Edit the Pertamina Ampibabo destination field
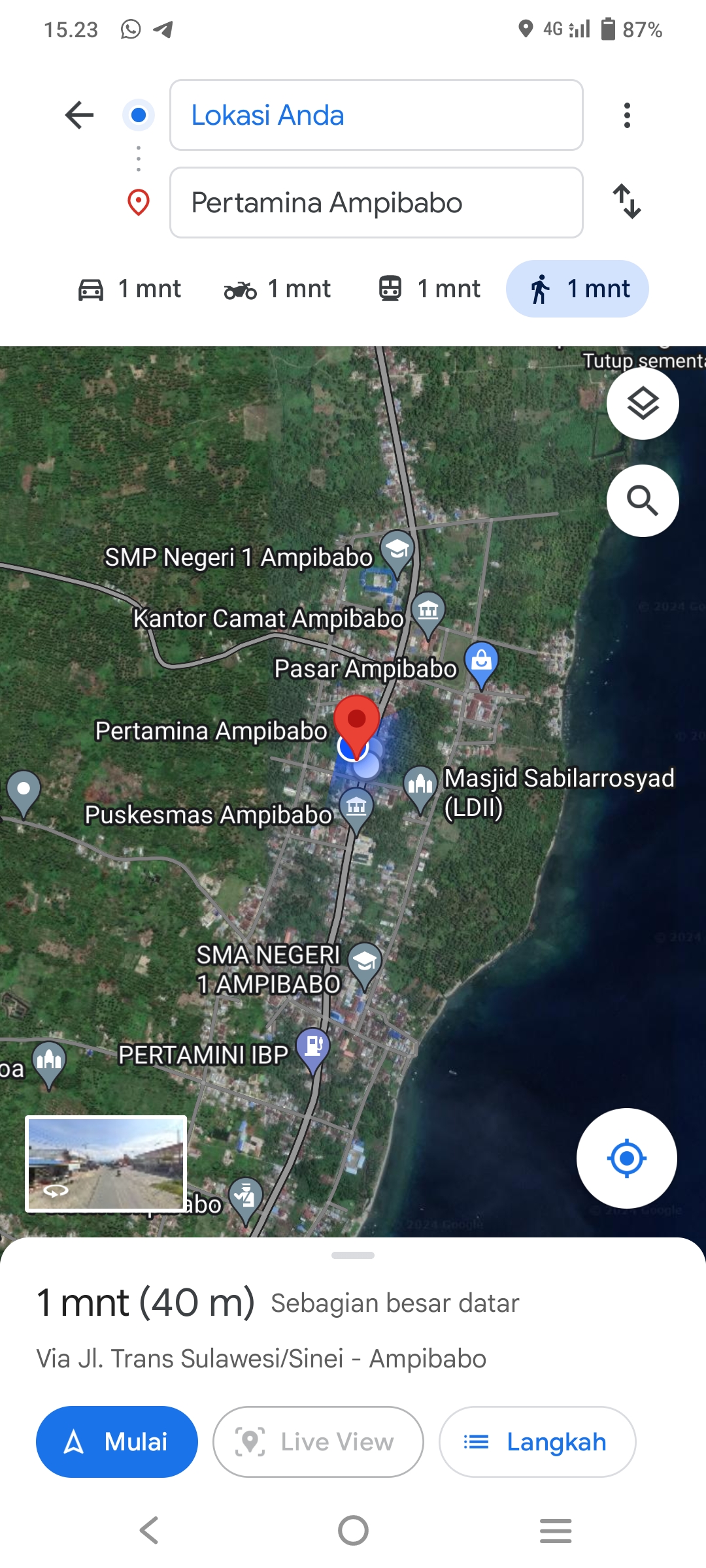The image size is (706, 1568). (x=377, y=203)
